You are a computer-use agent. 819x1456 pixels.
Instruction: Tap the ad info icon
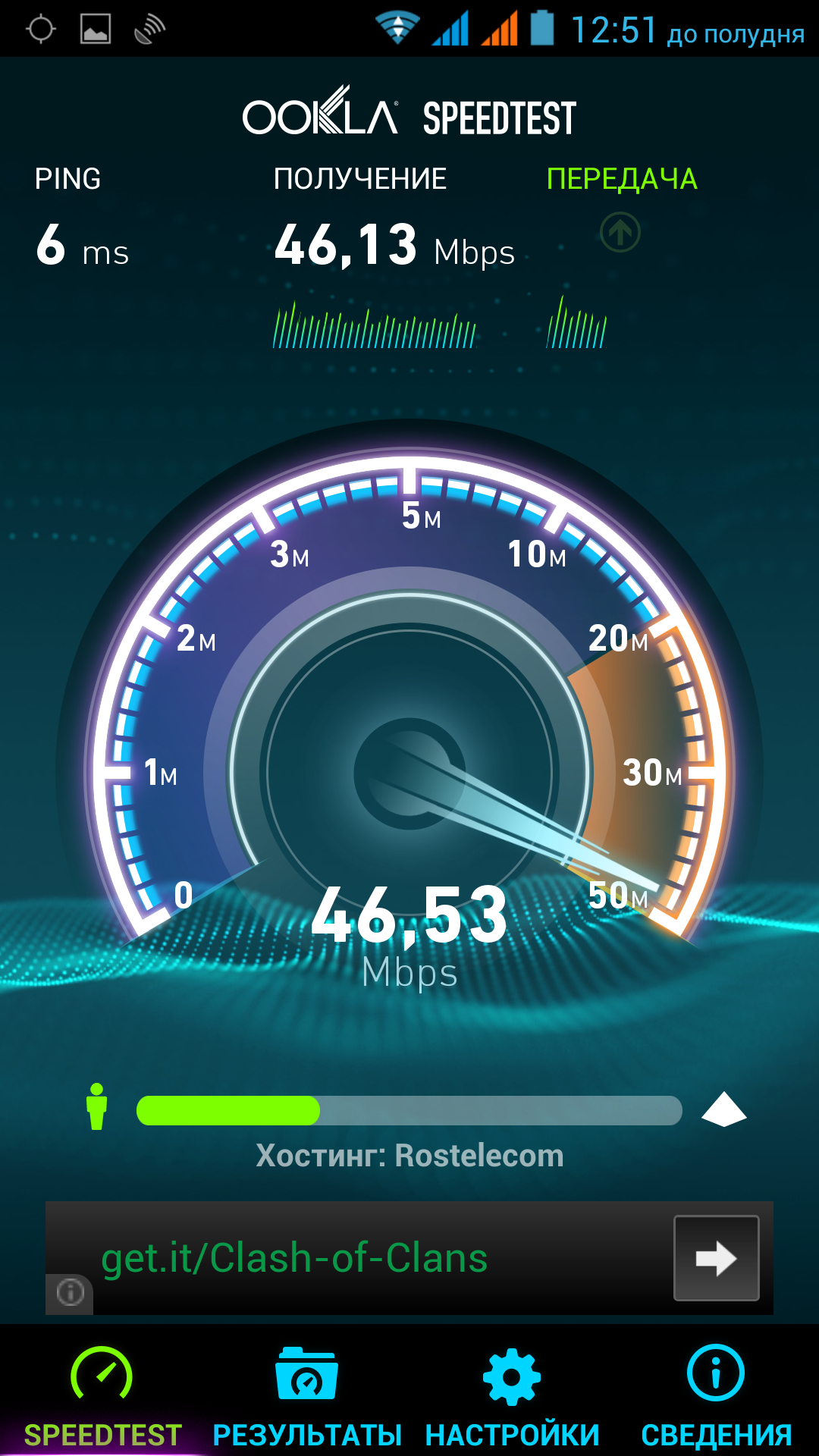pos(71,1291)
